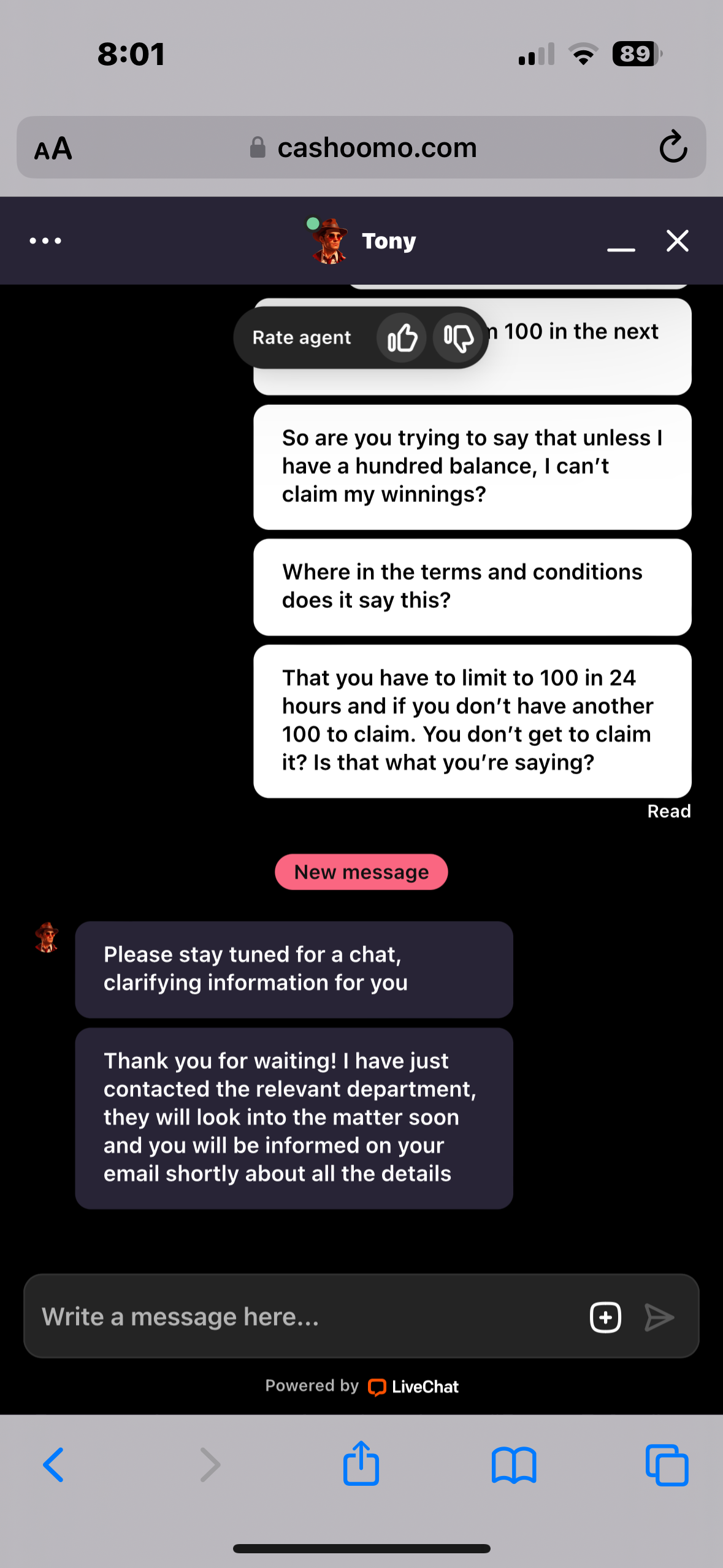Go back to previous page in Safari
The image size is (723, 1568).
click(53, 1465)
